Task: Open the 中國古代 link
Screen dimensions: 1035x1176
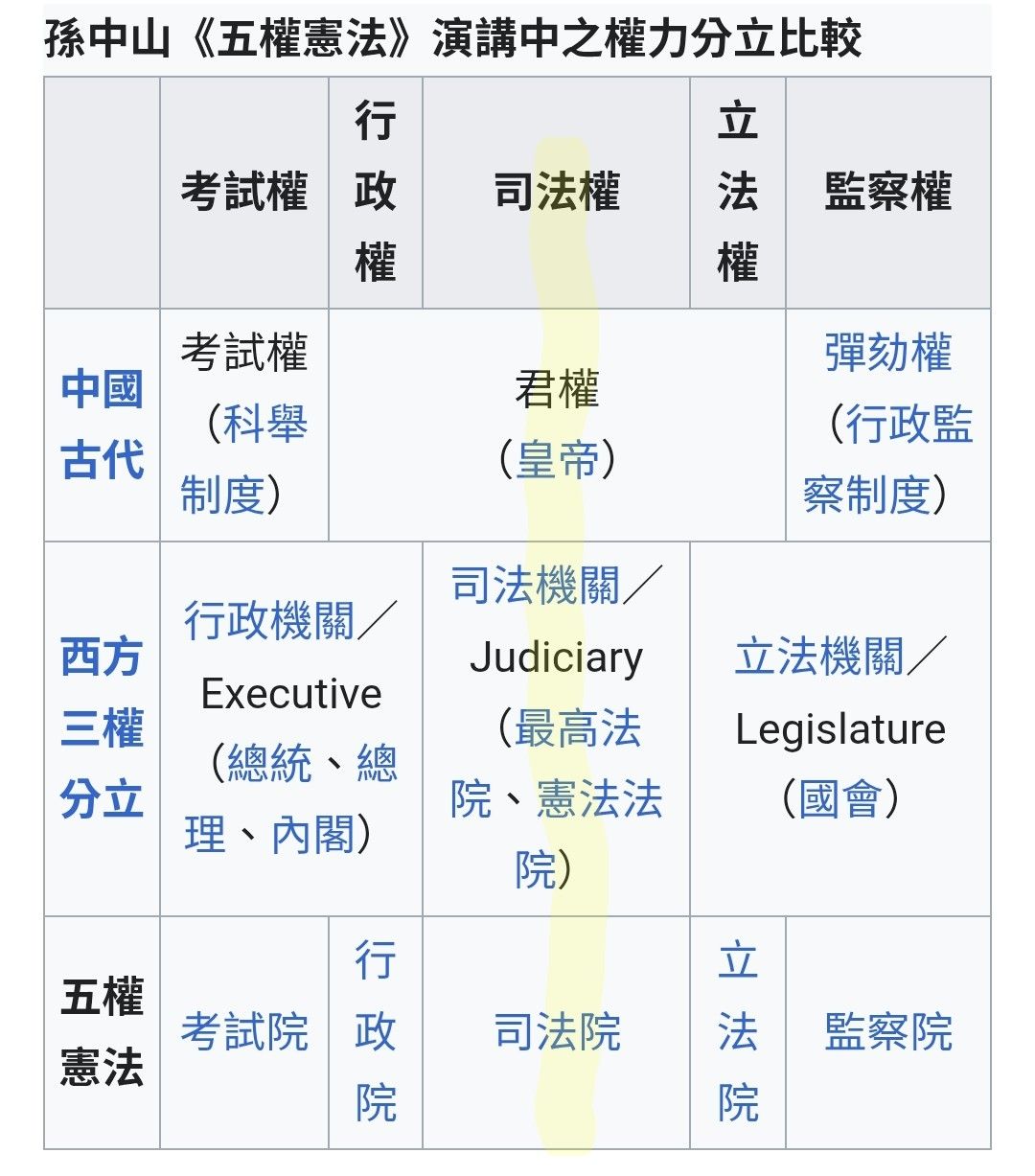Action: (102, 425)
